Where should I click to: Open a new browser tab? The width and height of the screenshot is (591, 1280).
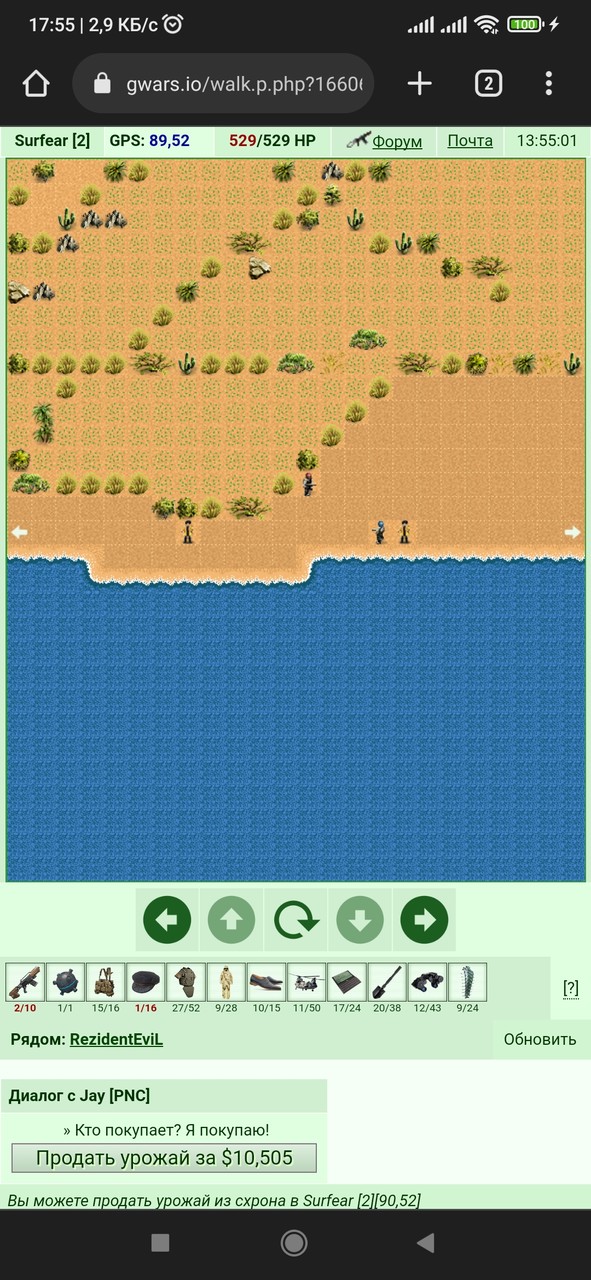pos(420,84)
